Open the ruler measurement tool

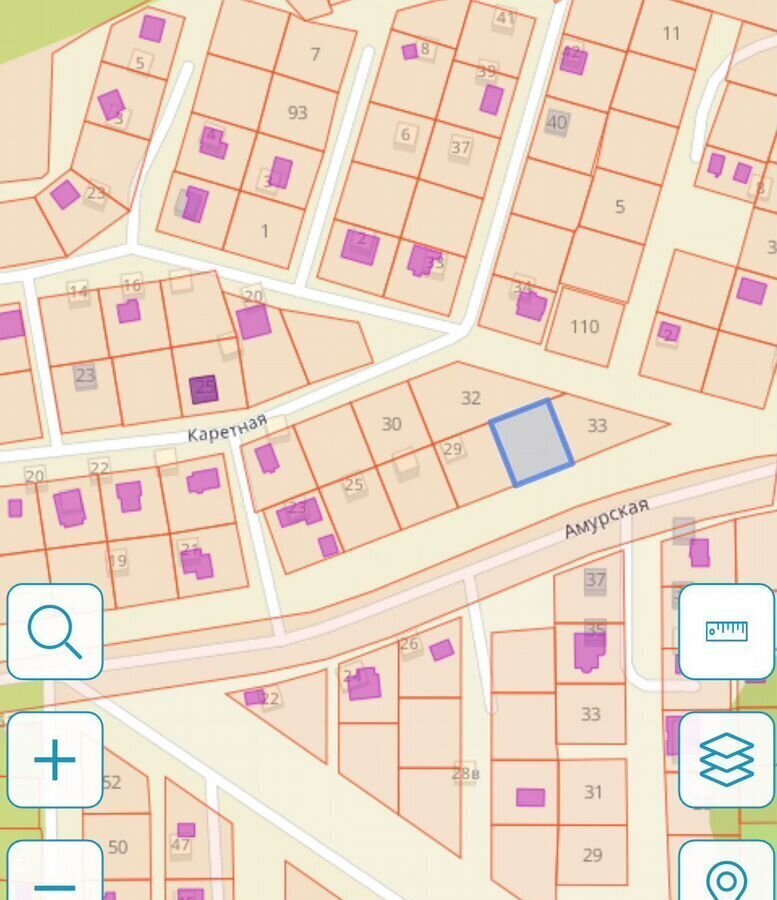click(726, 632)
